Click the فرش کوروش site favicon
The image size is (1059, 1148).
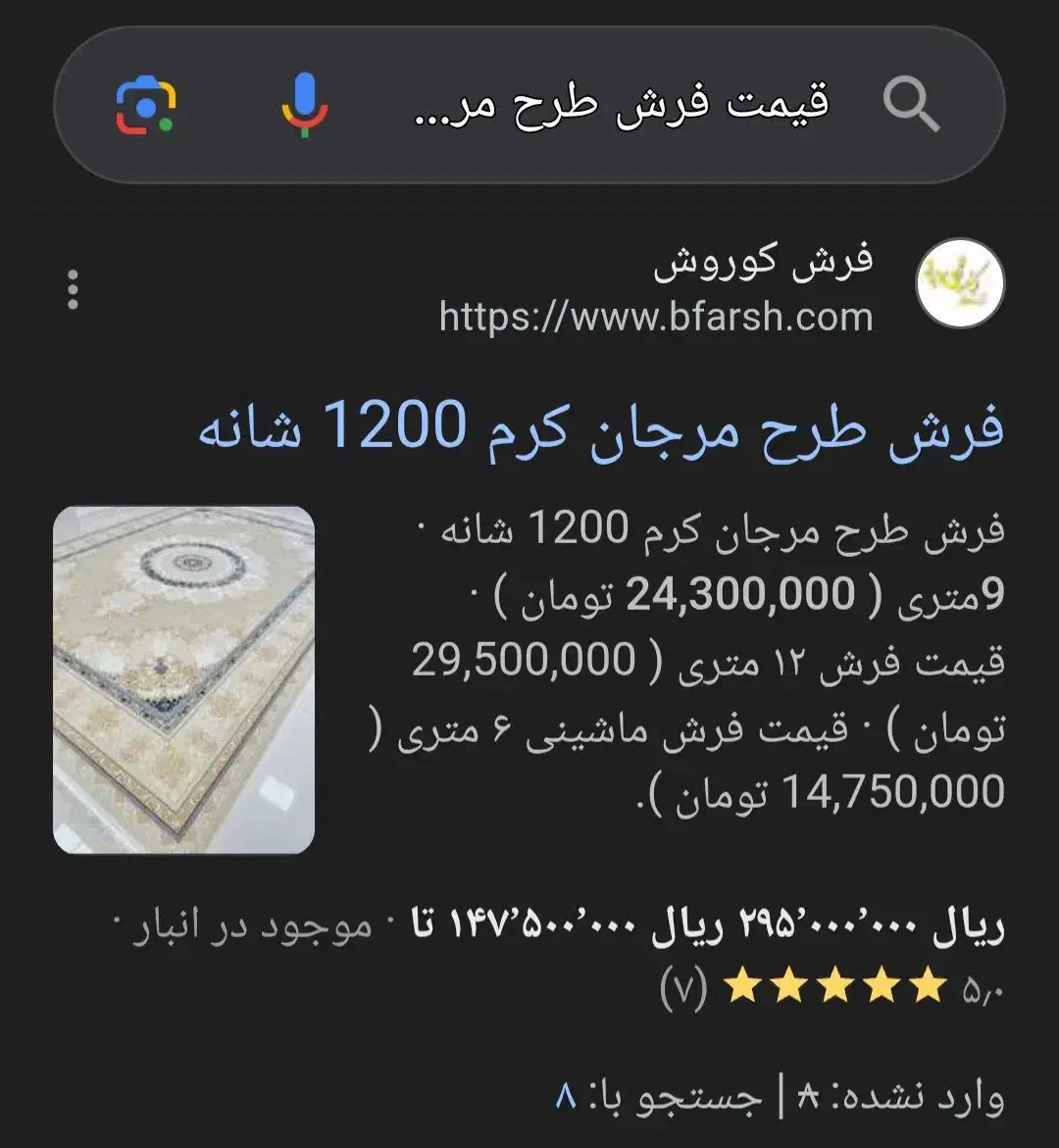pos(960,283)
